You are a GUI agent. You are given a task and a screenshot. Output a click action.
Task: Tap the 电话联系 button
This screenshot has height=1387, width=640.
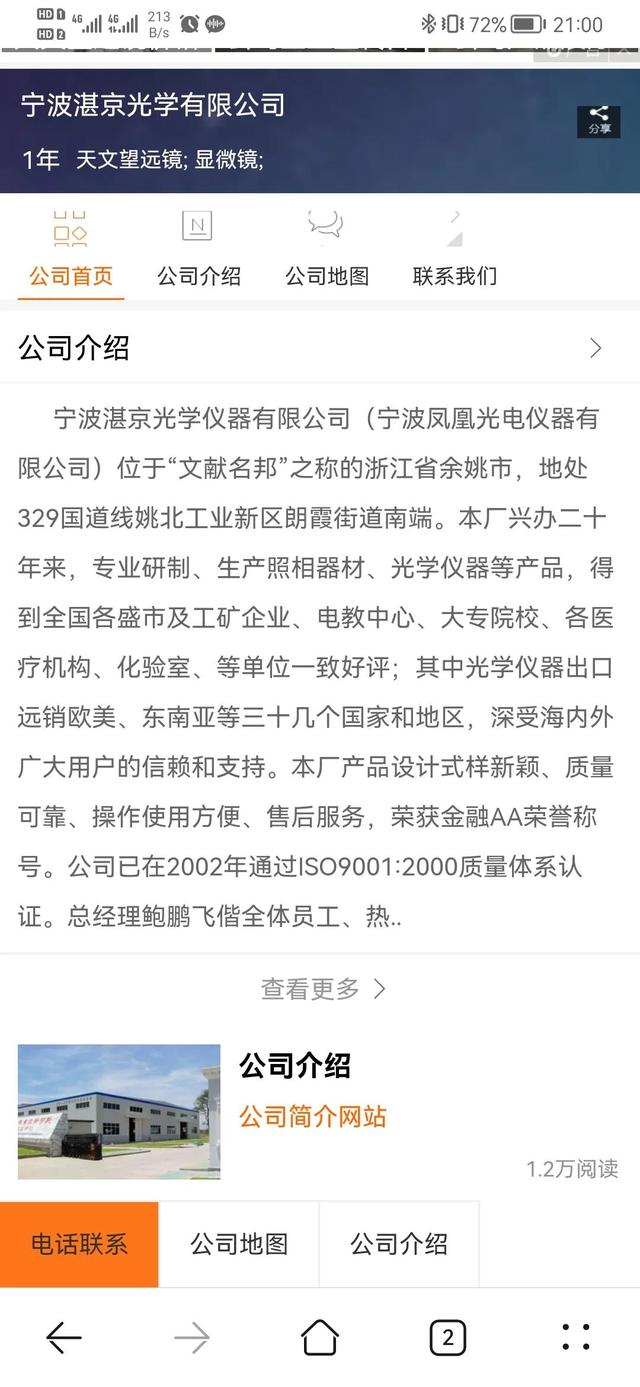pos(79,1244)
